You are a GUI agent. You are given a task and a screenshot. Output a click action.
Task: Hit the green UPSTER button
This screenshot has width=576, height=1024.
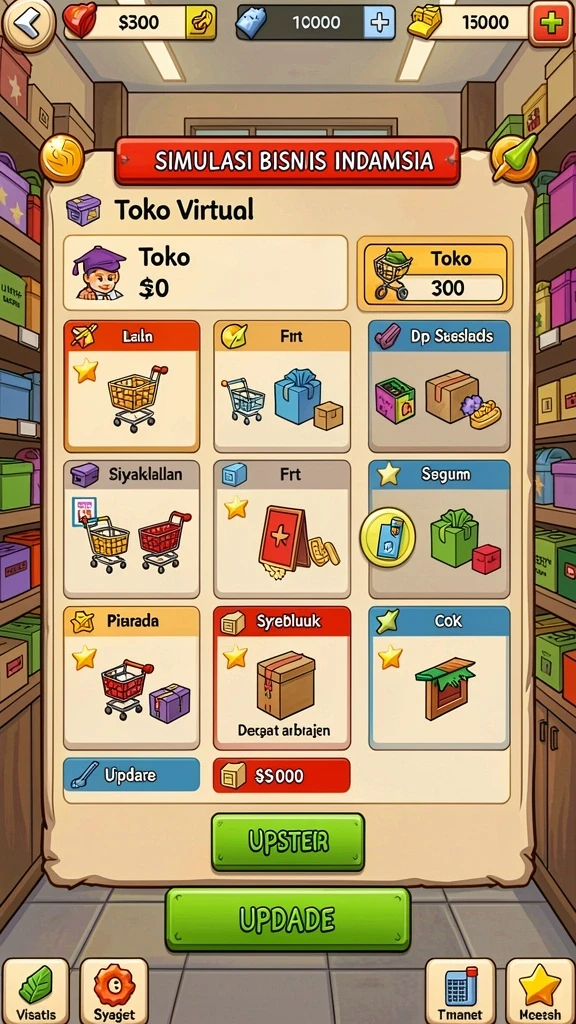click(288, 842)
